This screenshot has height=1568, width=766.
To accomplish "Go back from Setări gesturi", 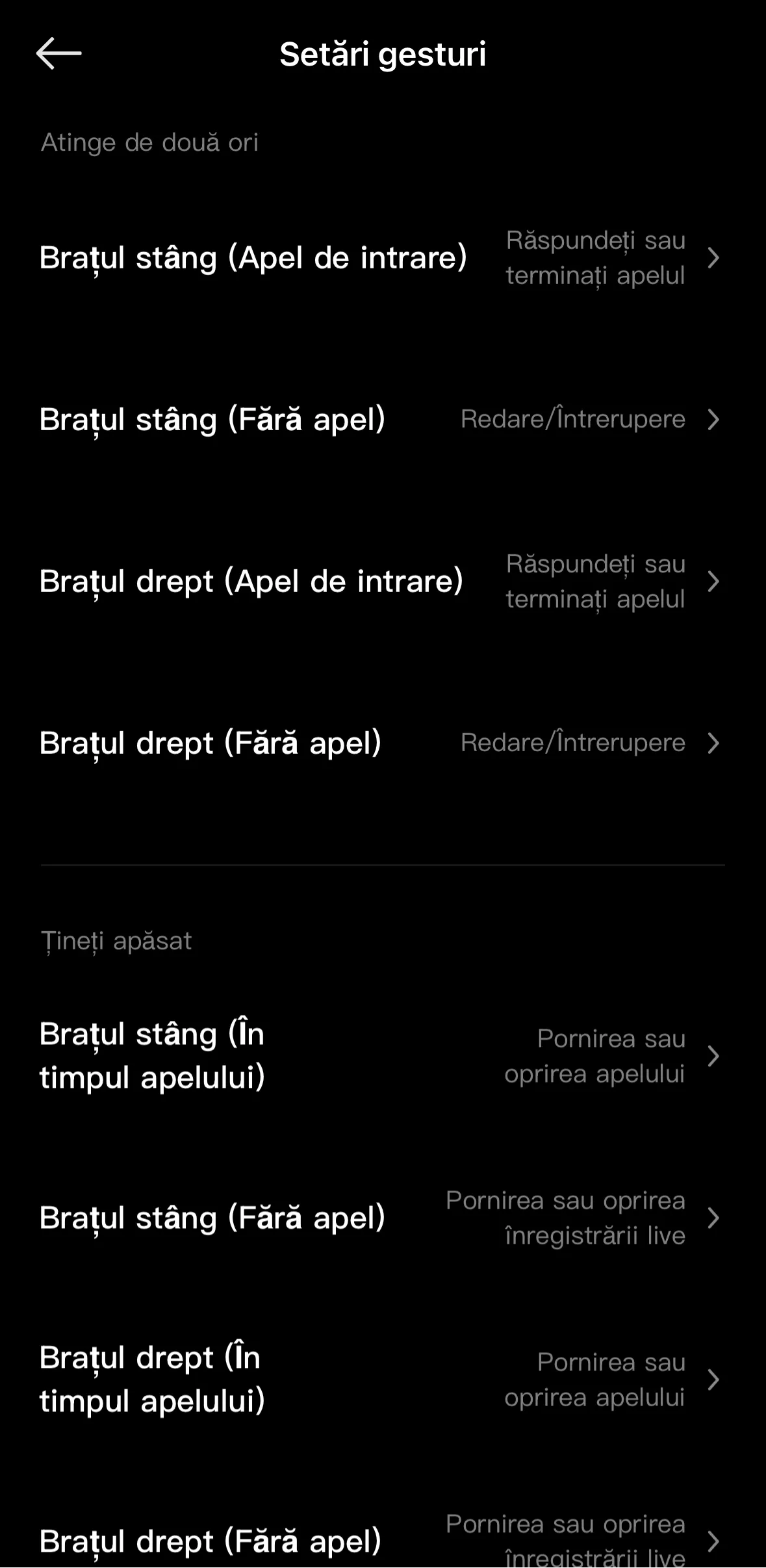I will 58,53.
